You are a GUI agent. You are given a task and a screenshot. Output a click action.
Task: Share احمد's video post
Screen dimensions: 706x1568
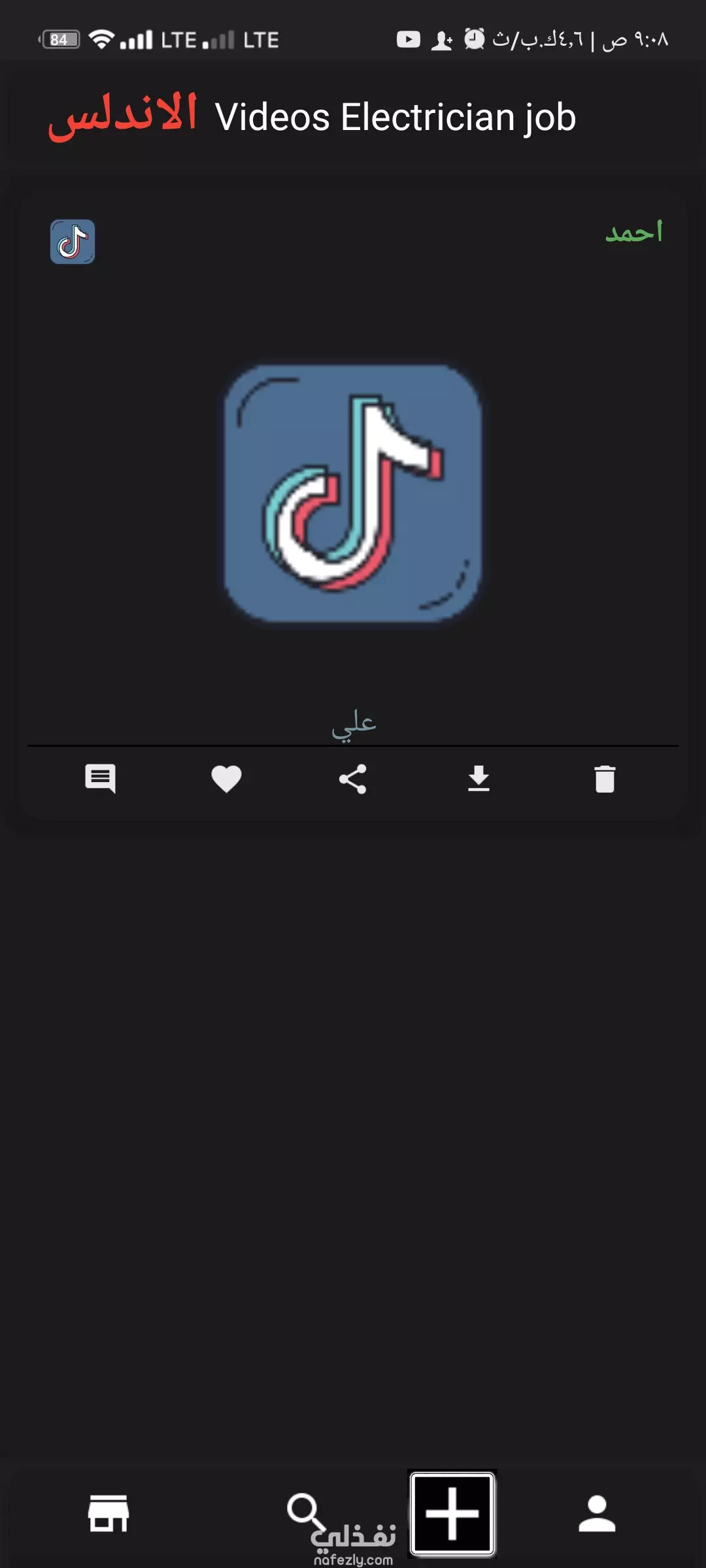point(352,779)
